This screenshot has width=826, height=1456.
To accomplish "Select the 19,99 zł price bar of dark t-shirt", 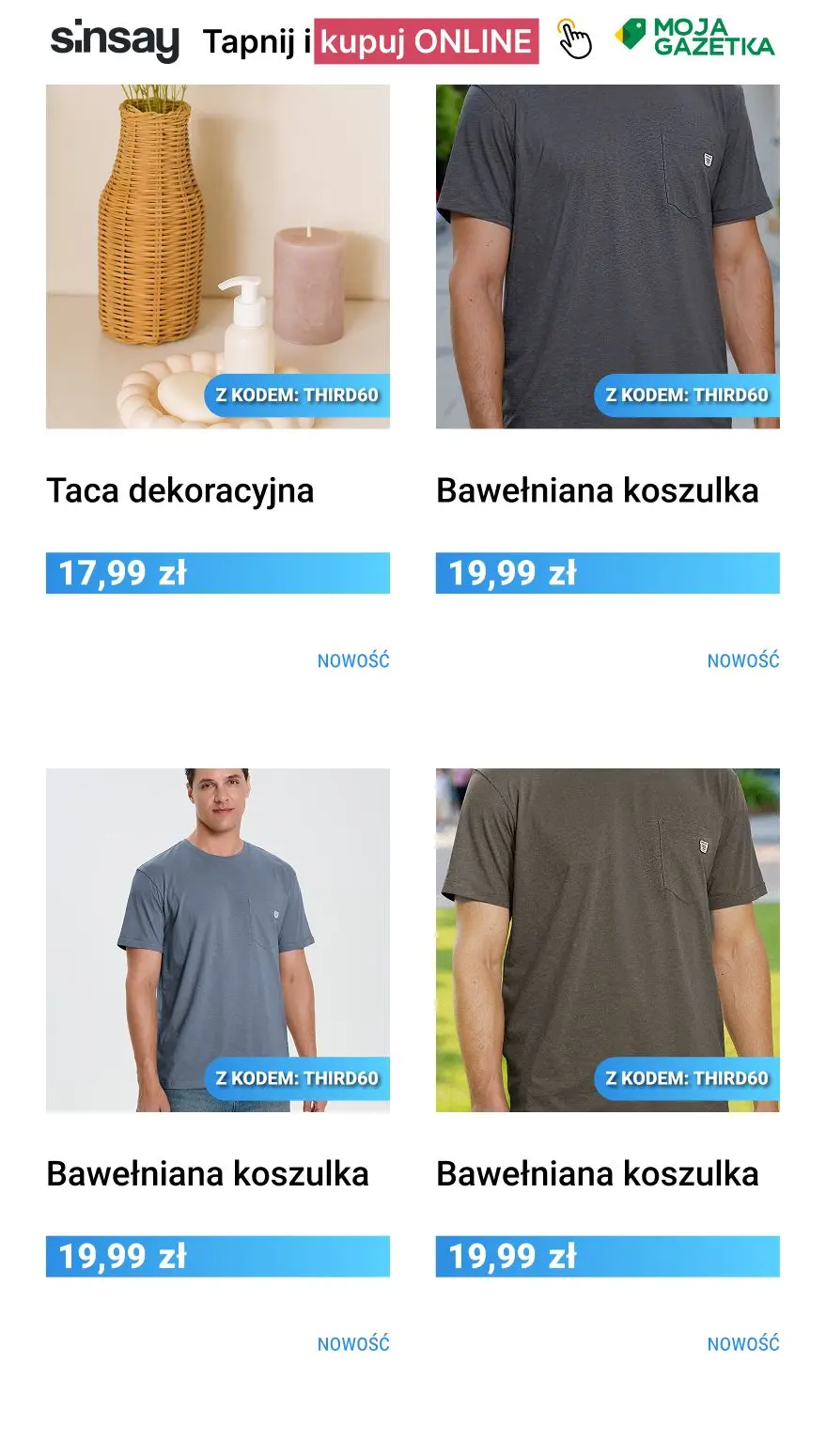I will pos(607,573).
